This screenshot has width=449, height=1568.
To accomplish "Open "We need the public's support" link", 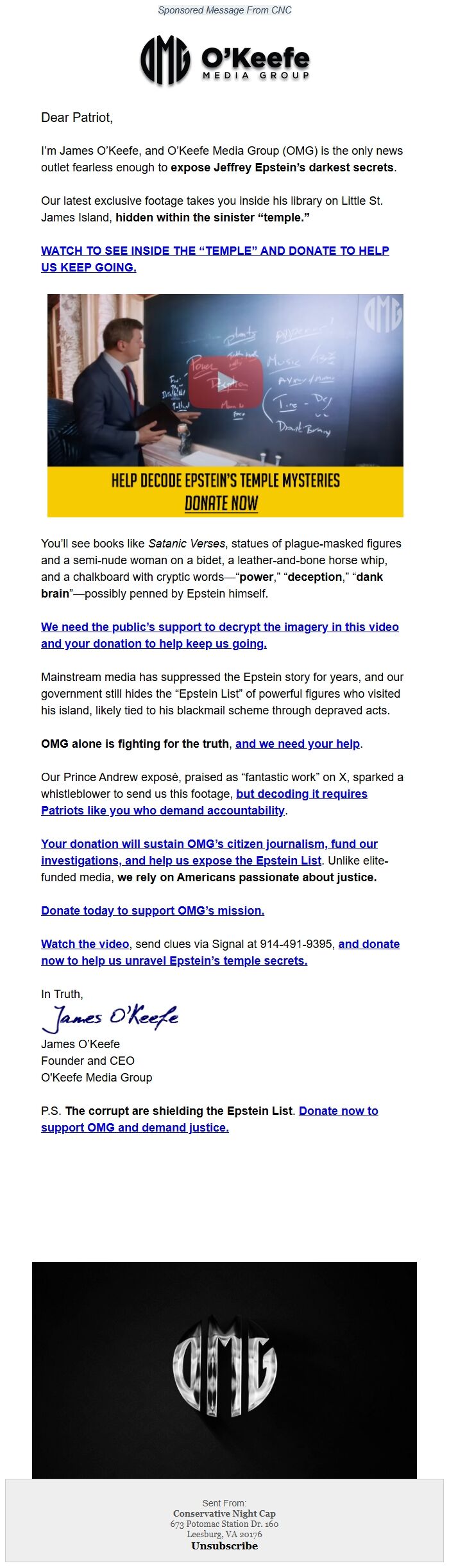I will [219, 627].
